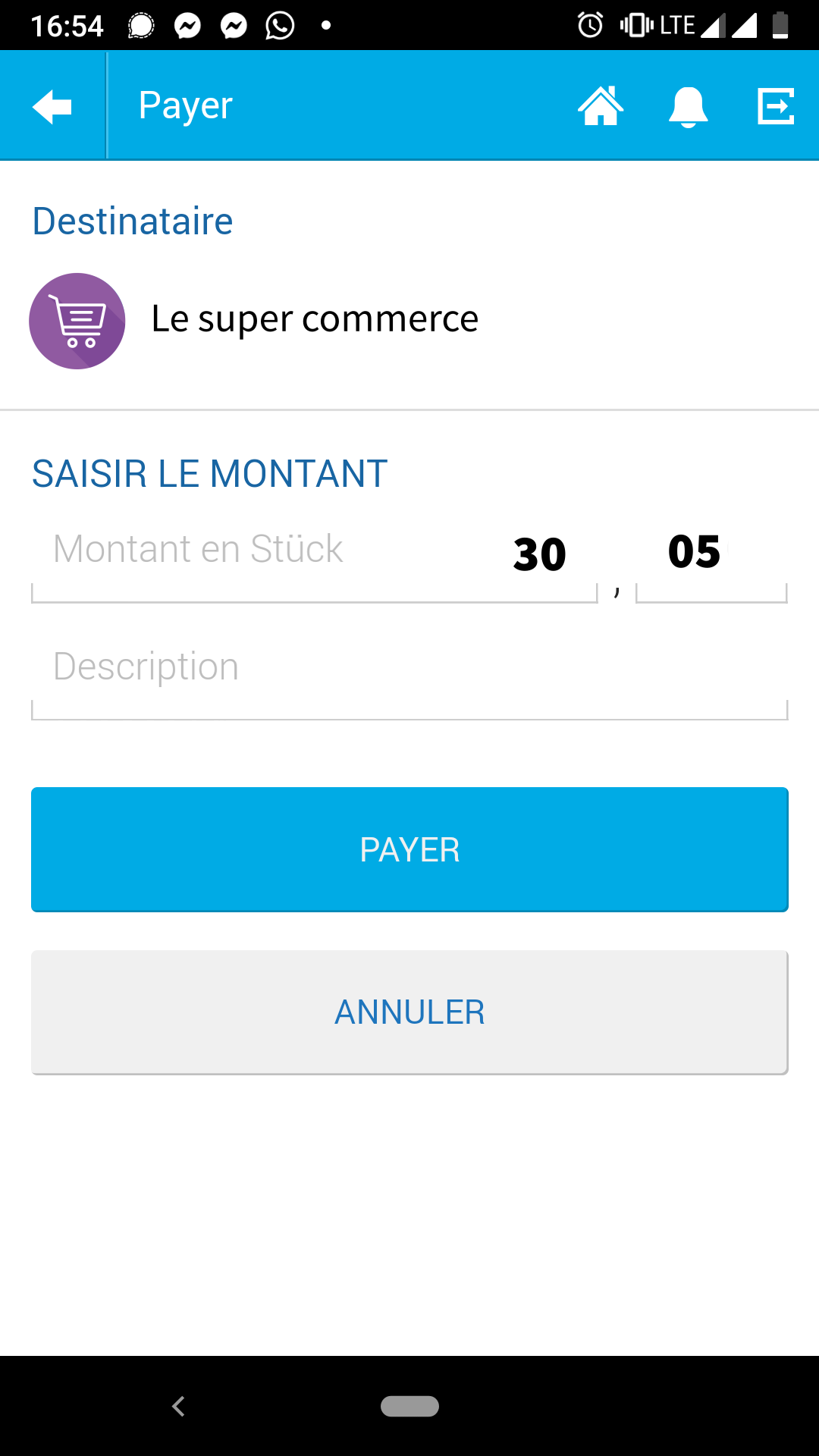Viewport: 819px width, 1456px height.
Task: Confirm payment with the PAYER button
Action: tap(409, 849)
